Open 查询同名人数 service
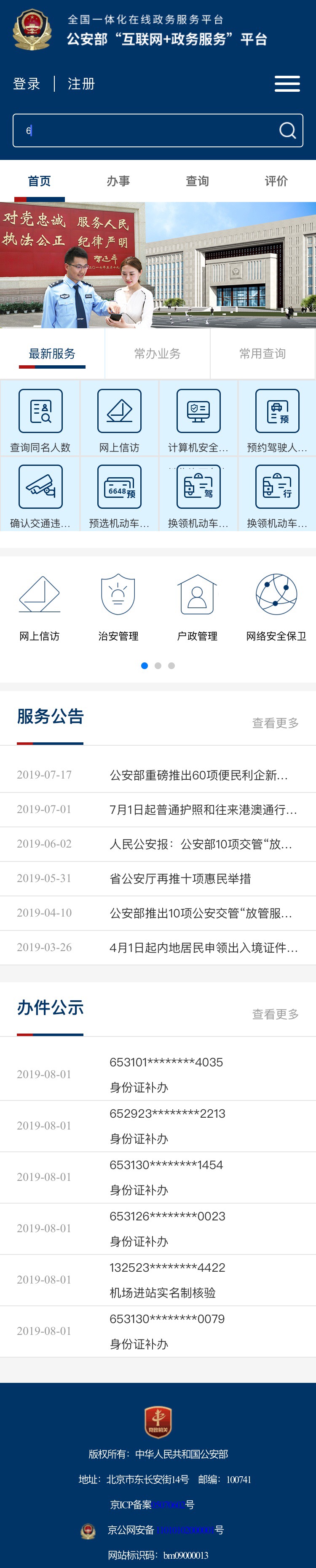316x1568 pixels. 40,420
